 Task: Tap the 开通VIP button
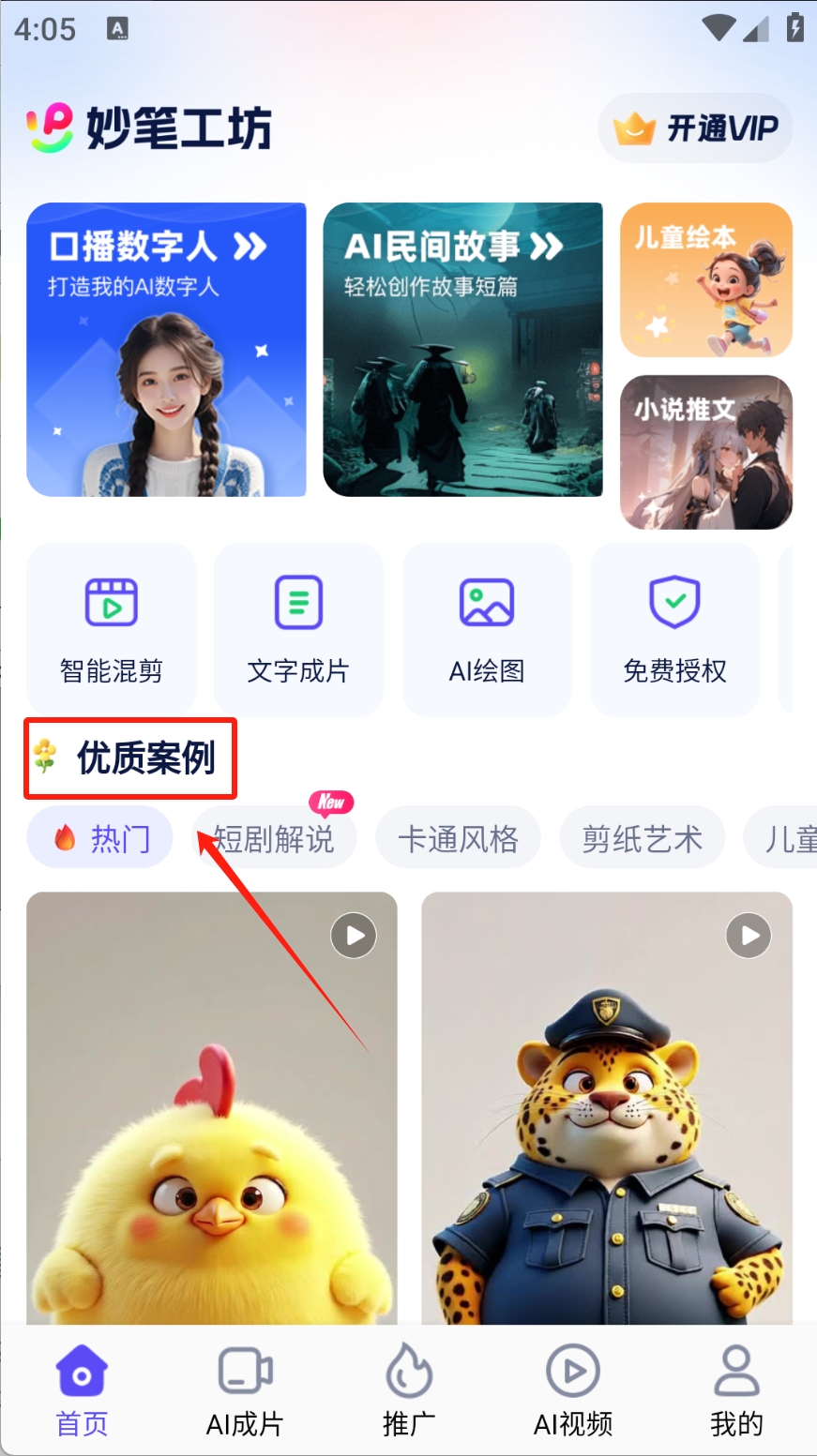[x=695, y=128]
